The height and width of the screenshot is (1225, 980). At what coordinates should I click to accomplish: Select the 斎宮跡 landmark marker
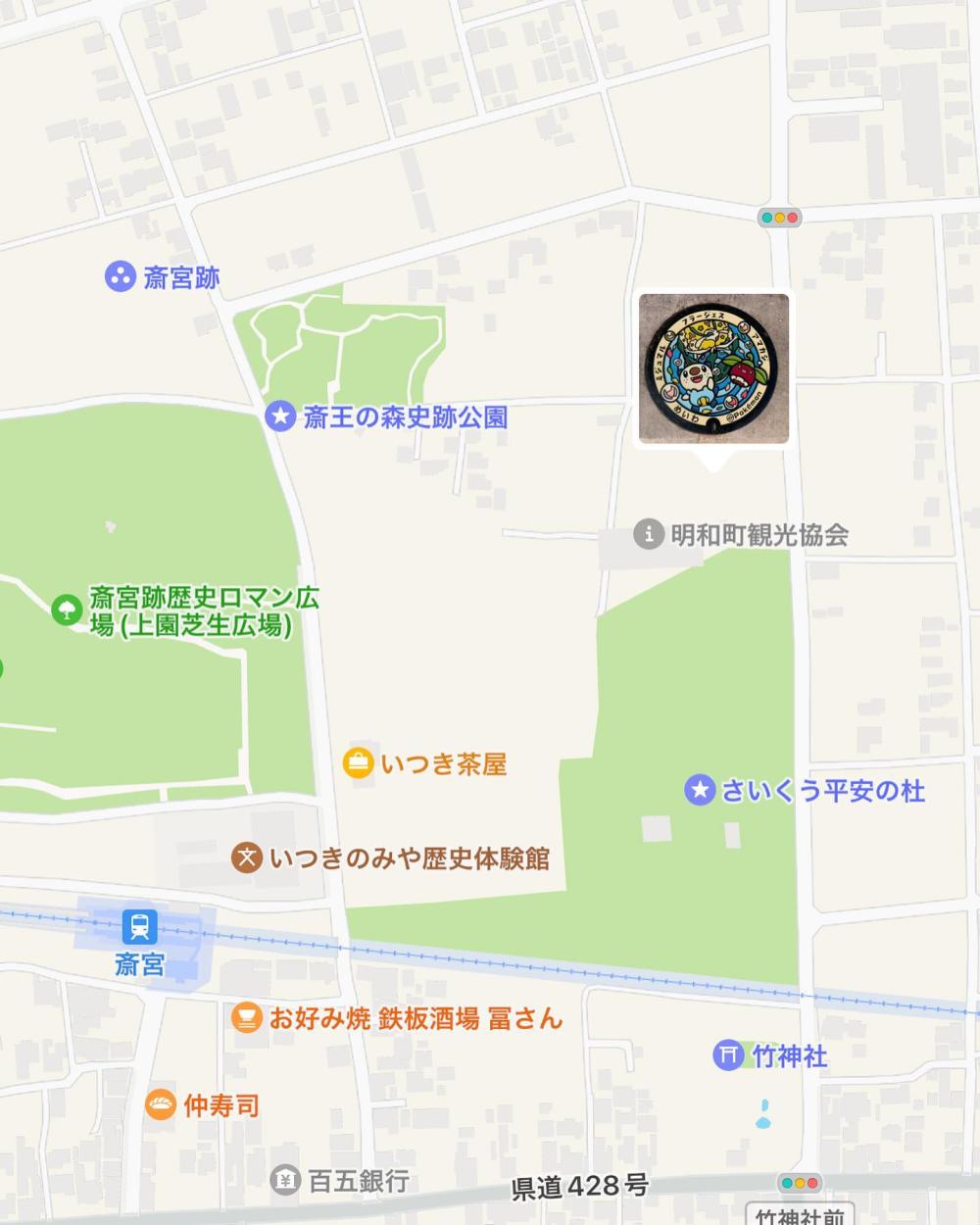click(120, 277)
